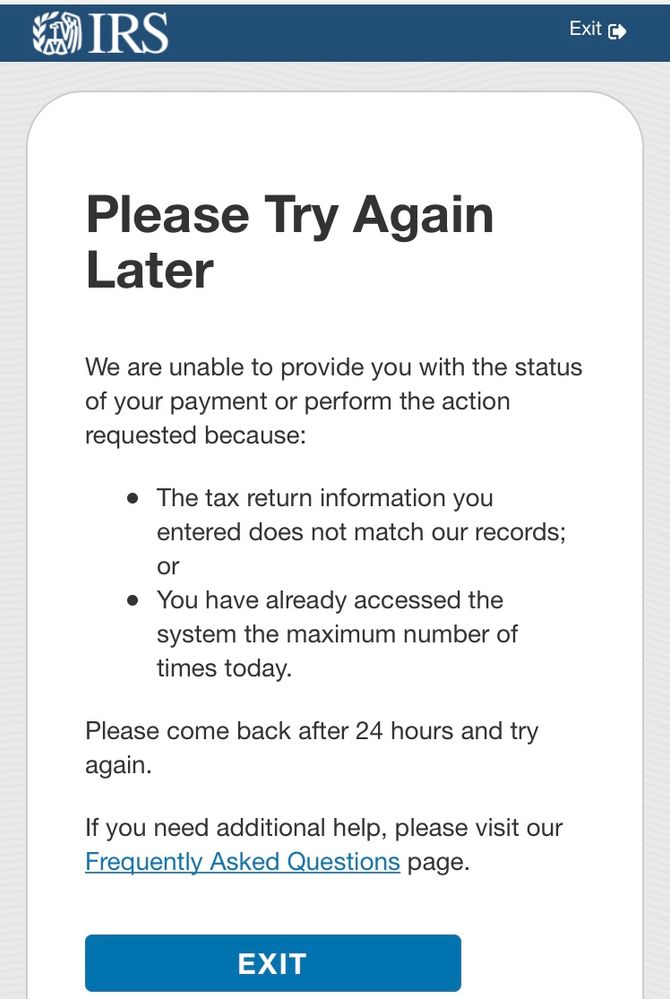
Task: Tap the Exit link in the header
Action: (x=597, y=30)
